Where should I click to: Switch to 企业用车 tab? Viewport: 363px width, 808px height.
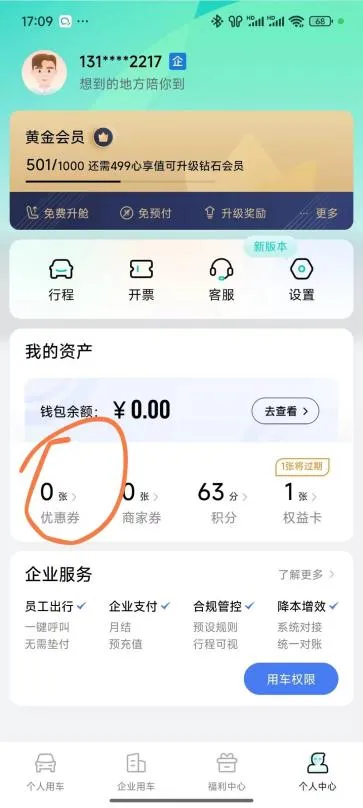(136, 772)
